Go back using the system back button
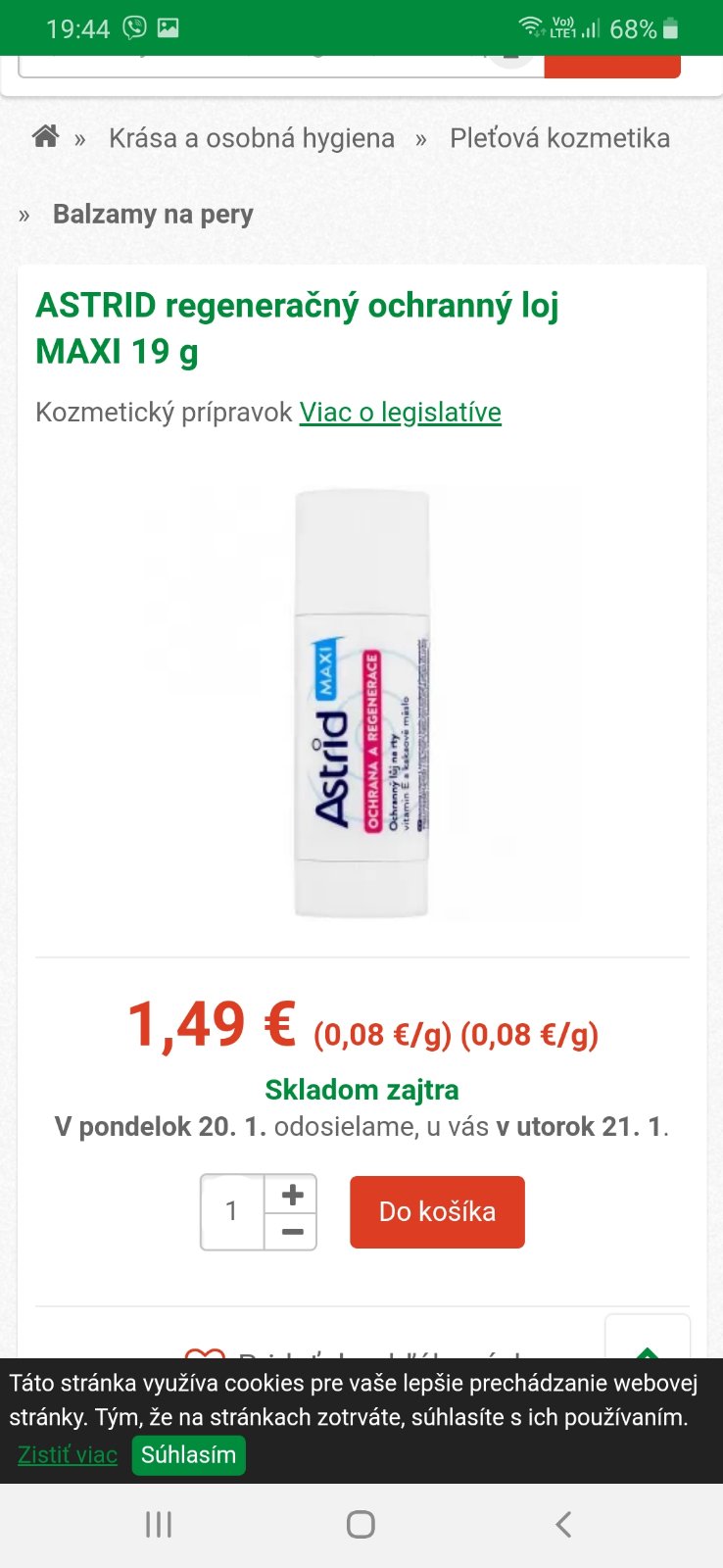Image resolution: width=723 pixels, height=1568 pixels. tap(562, 1524)
